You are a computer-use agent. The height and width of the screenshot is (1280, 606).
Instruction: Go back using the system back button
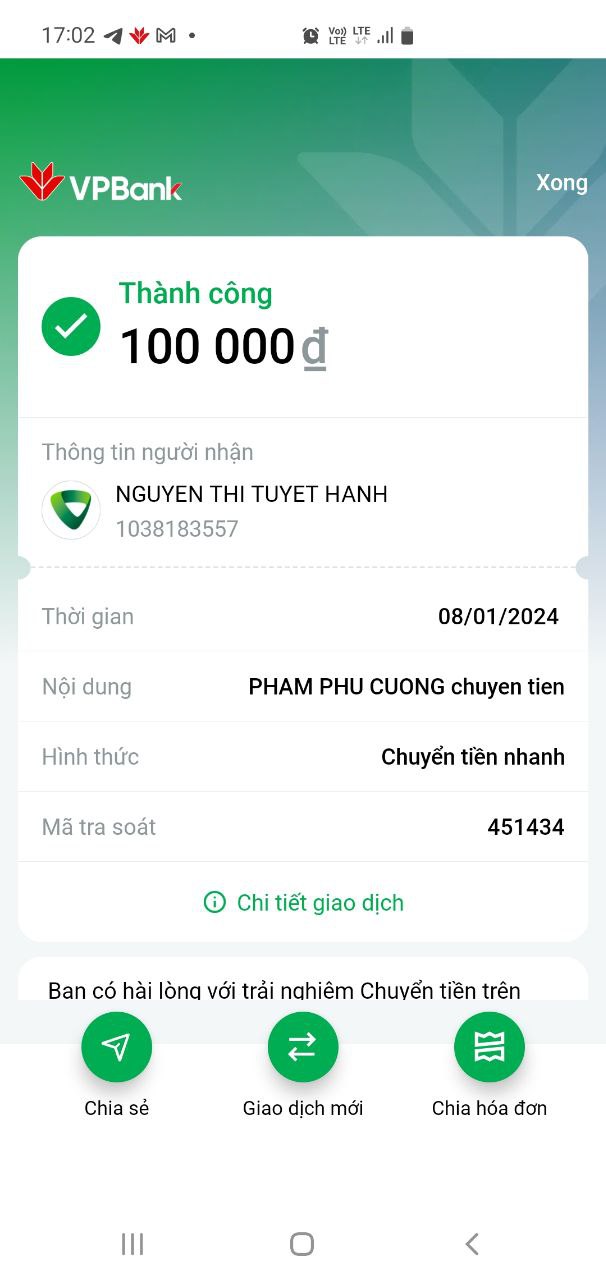tap(472, 1244)
